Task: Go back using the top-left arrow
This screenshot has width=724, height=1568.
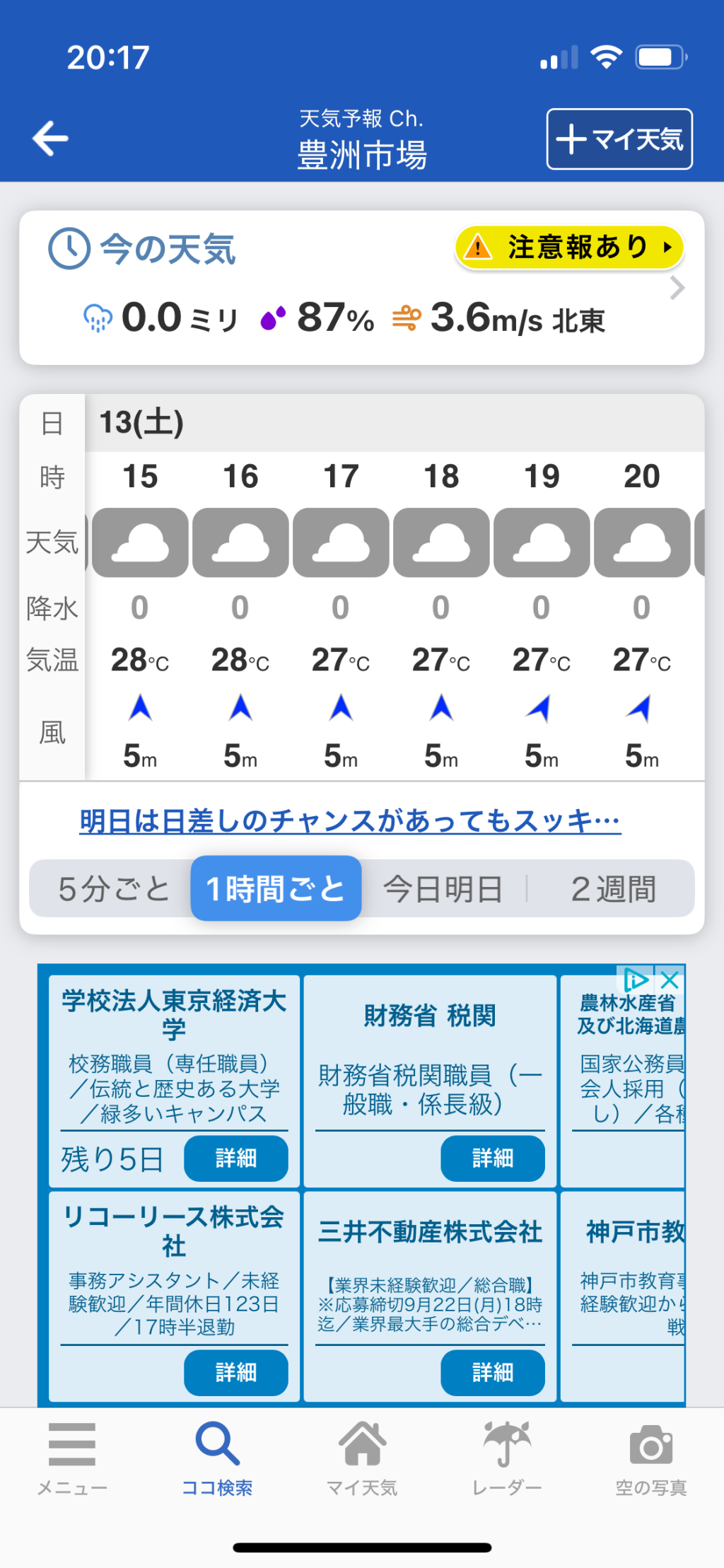Action: 50,138
